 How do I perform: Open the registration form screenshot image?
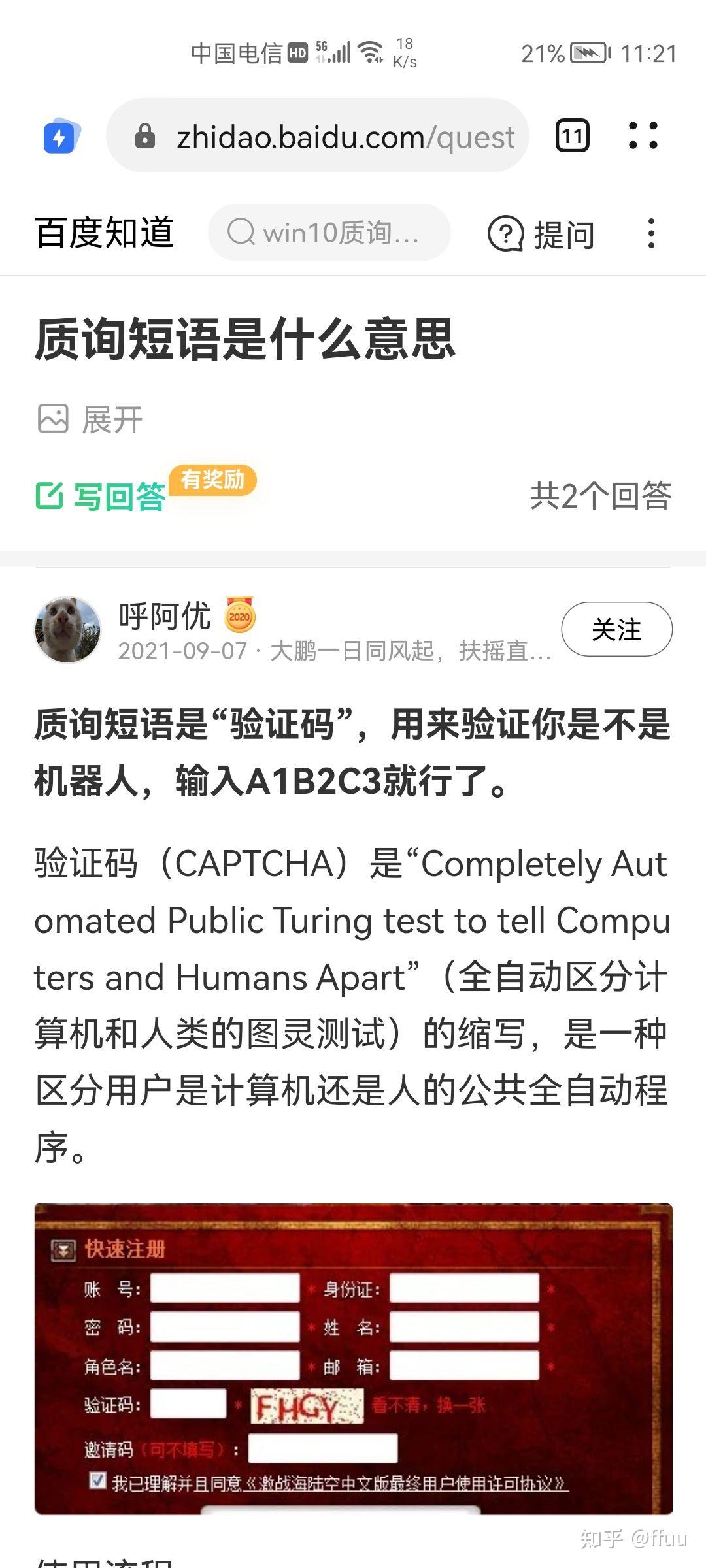353,1359
